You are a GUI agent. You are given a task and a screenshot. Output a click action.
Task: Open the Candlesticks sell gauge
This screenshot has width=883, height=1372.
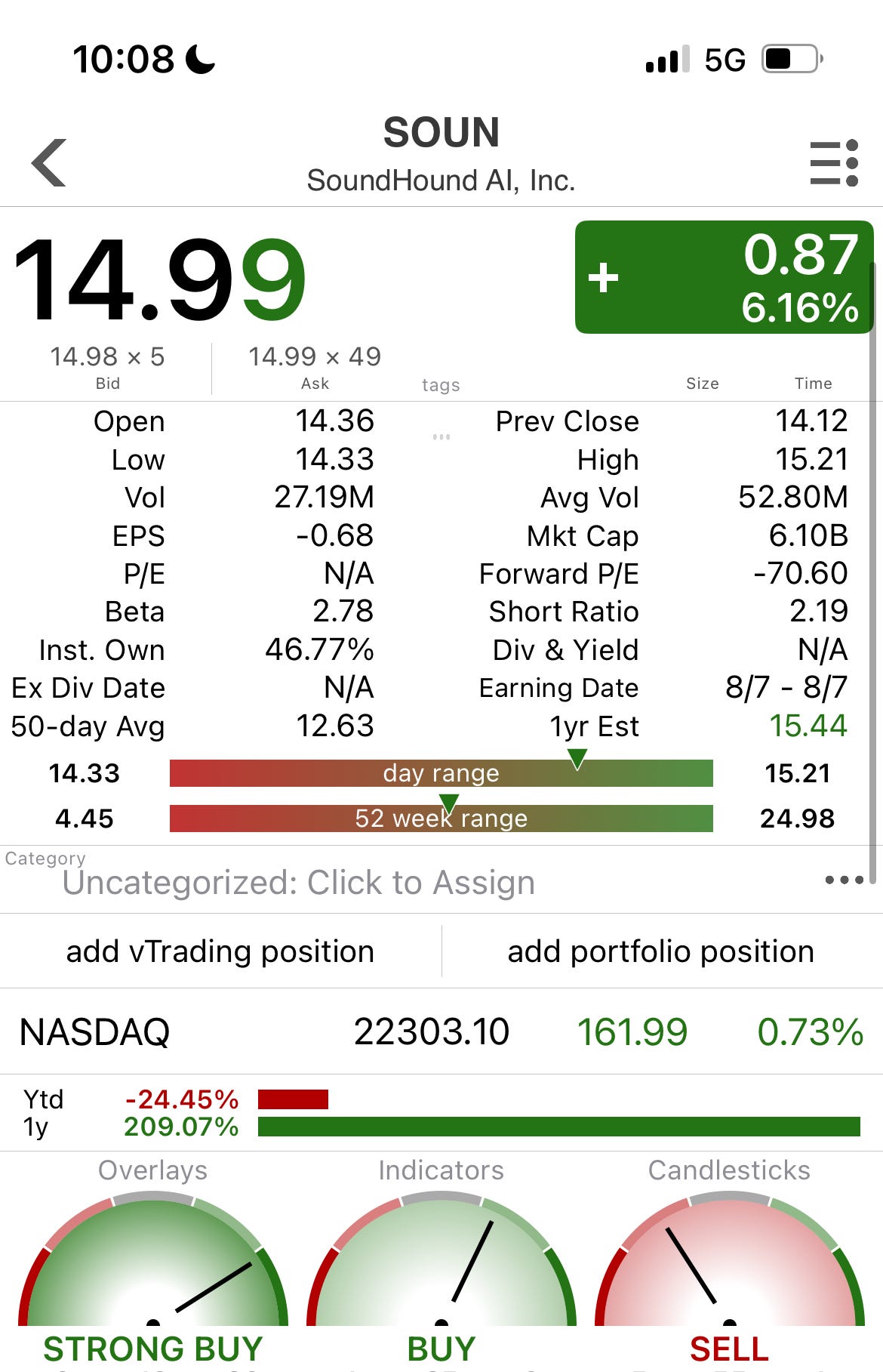(x=729, y=1269)
